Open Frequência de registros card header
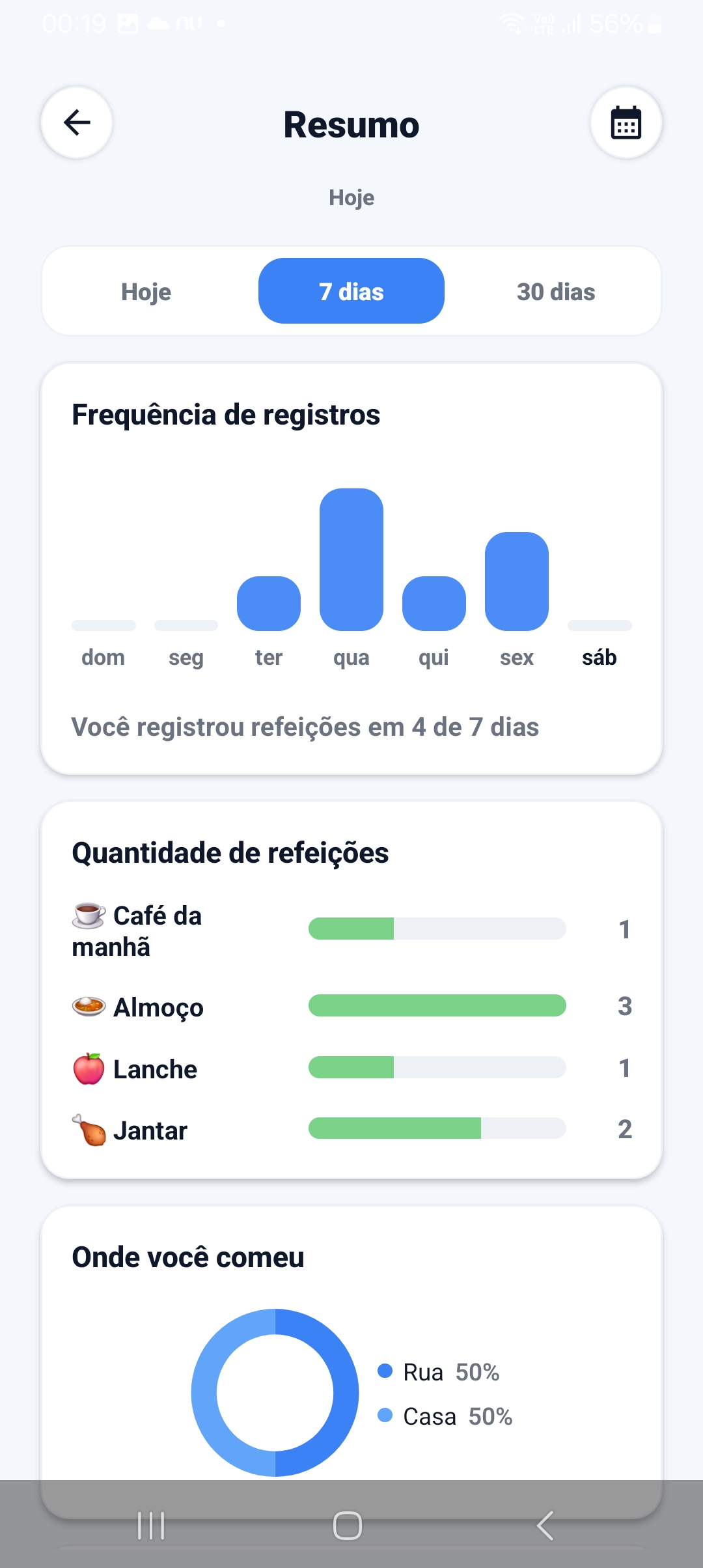 tap(225, 415)
